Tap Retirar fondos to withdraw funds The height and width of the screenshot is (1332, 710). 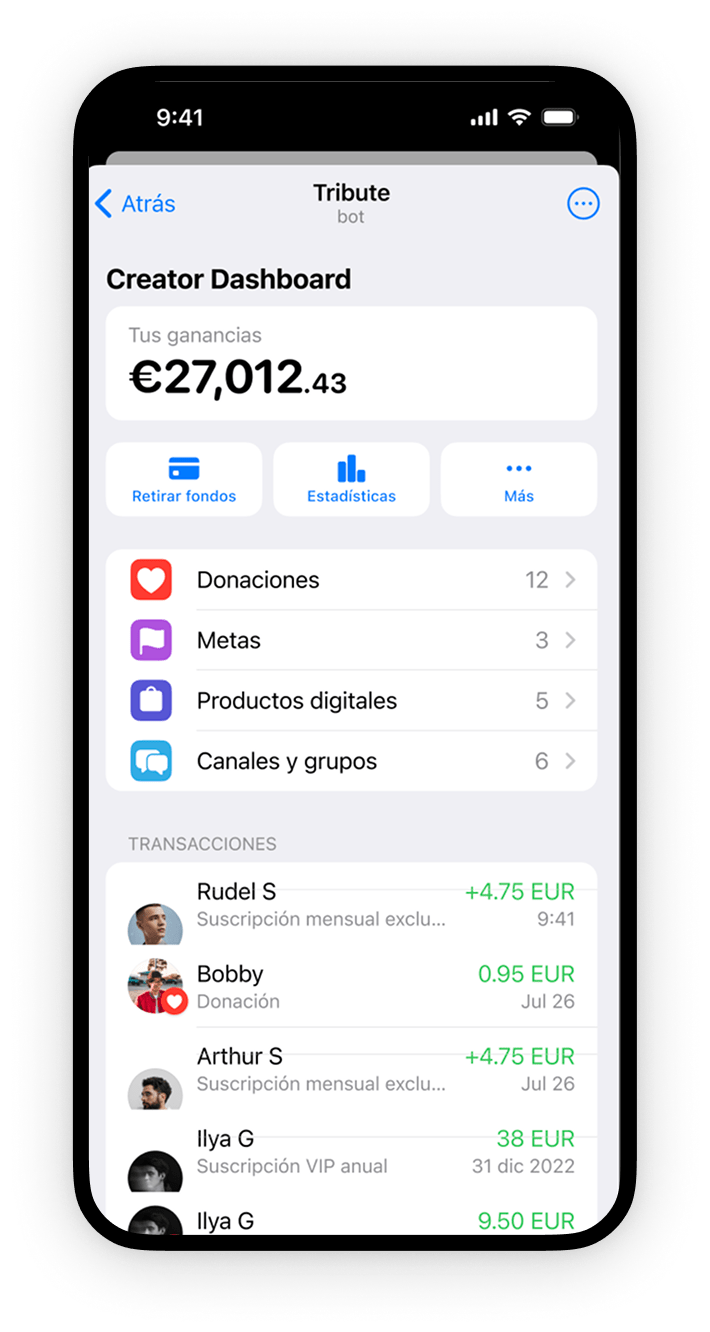point(184,479)
